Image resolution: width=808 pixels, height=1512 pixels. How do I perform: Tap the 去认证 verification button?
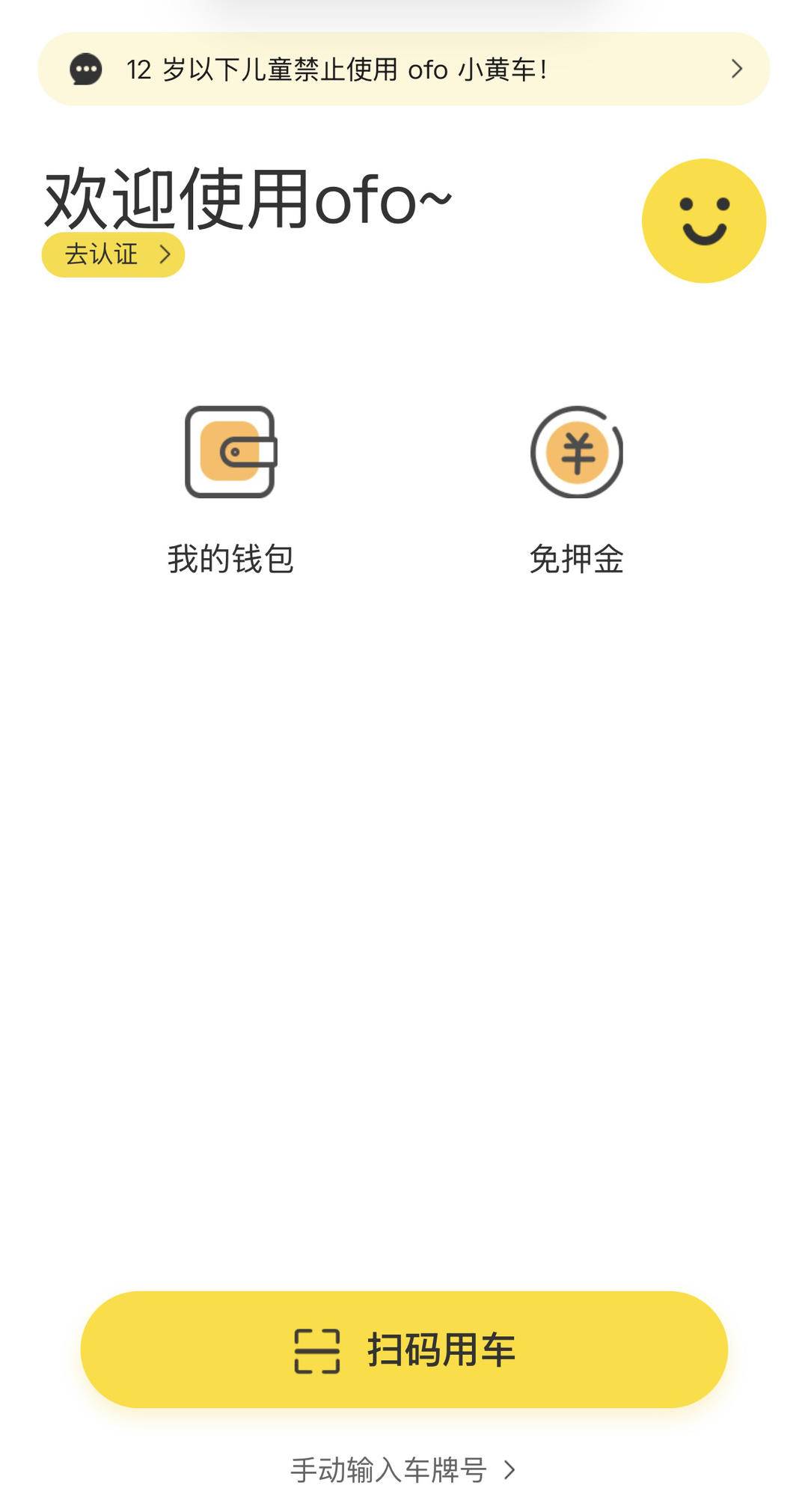(113, 254)
